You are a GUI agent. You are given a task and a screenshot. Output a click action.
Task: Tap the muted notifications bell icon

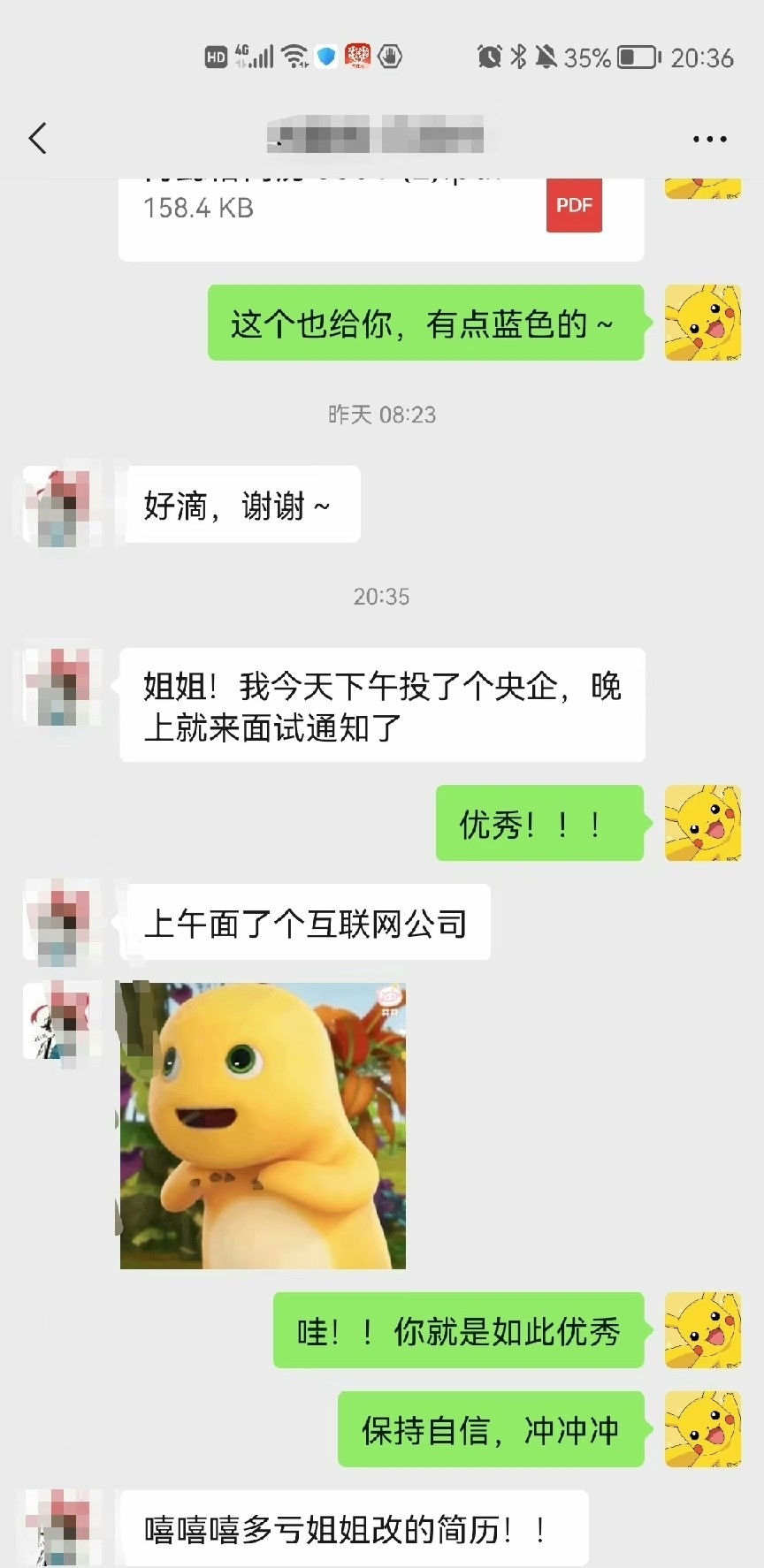546,56
